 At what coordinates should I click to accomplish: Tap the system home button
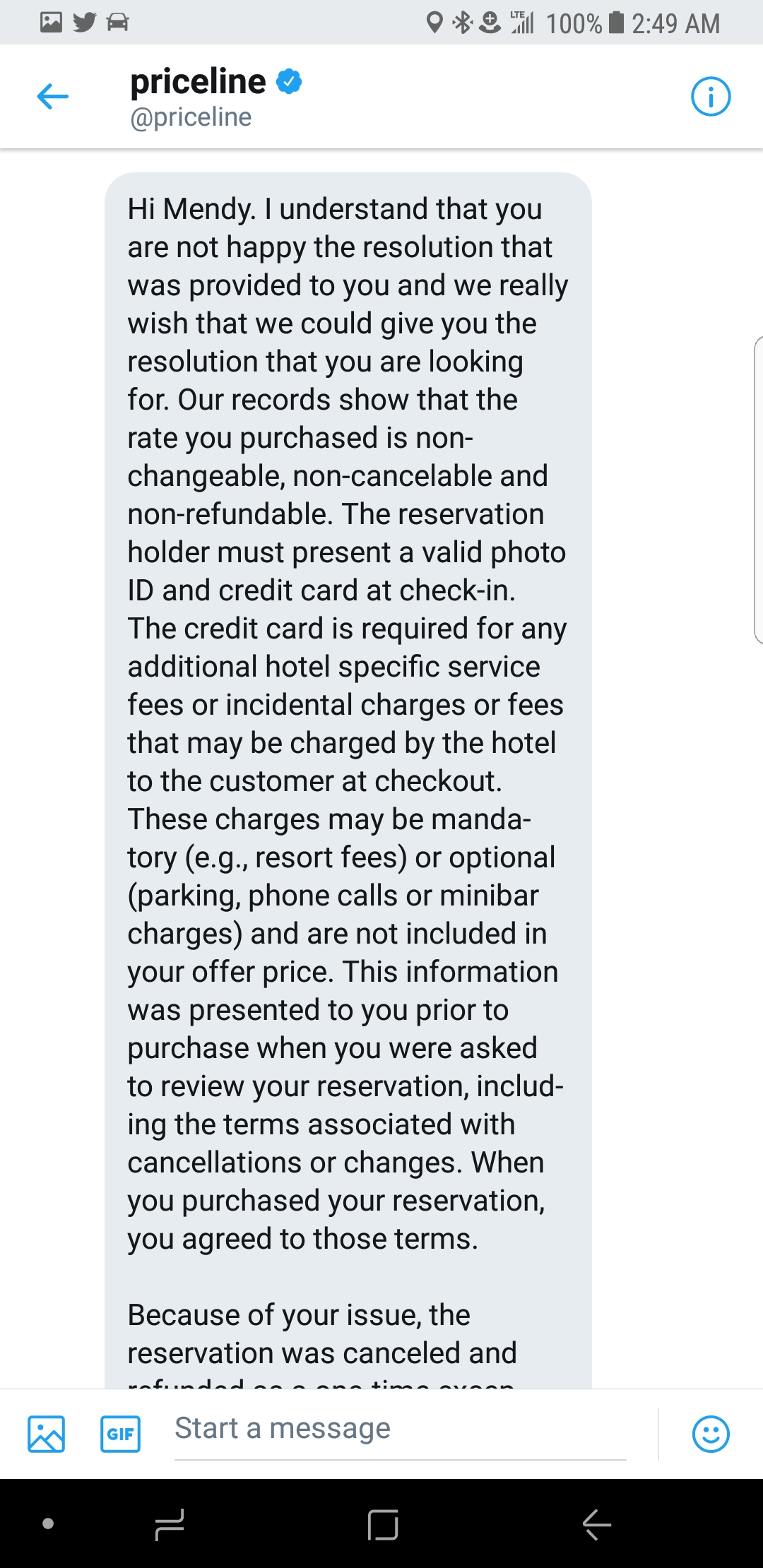[383, 1524]
